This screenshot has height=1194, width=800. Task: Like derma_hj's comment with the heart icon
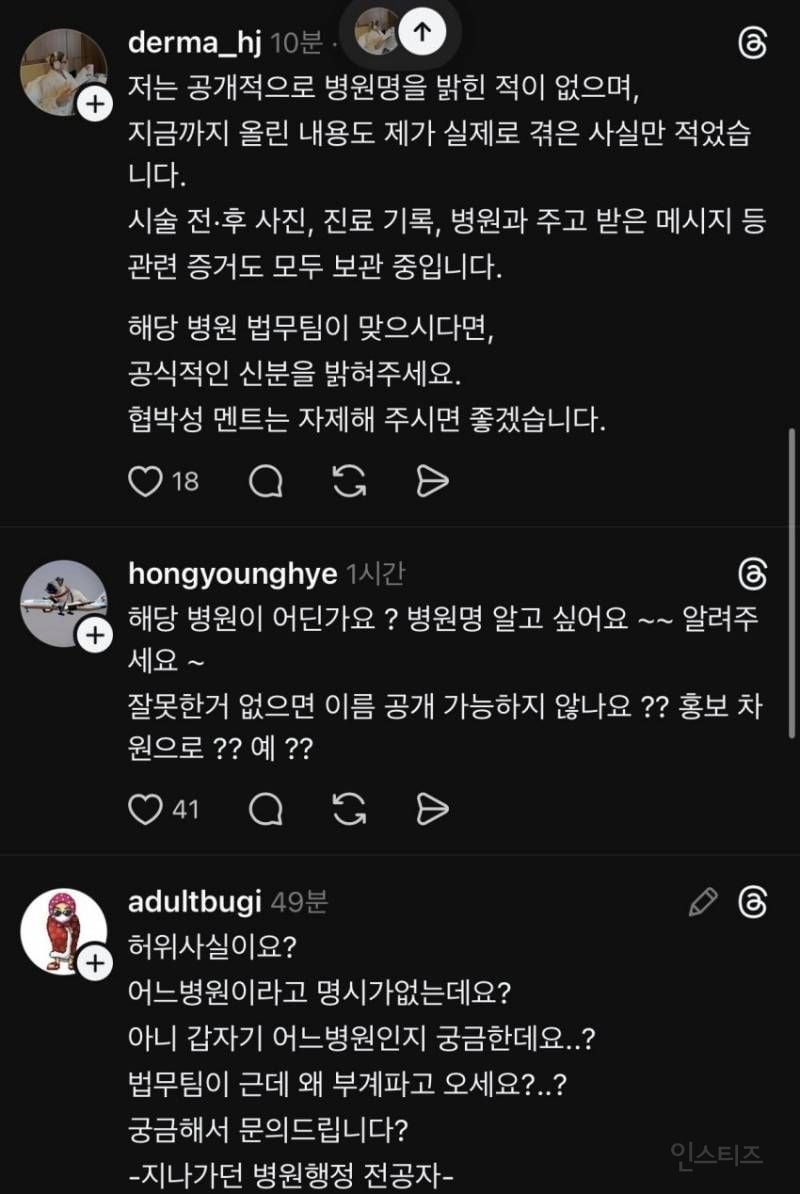[x=146, y=481]
